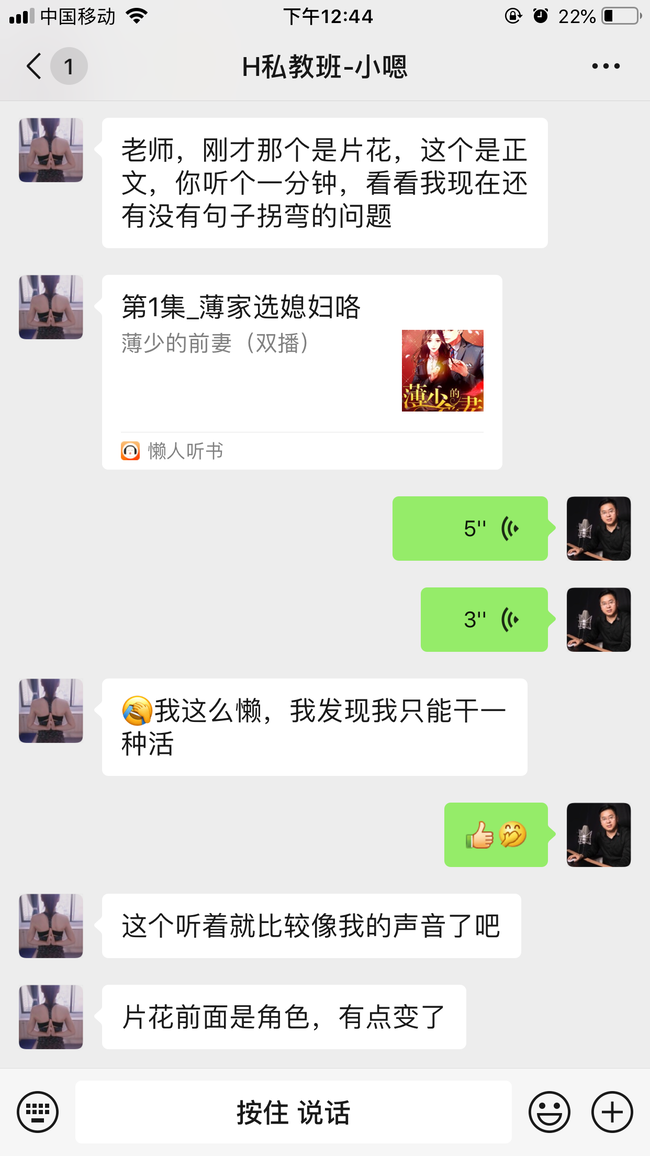Open the shared 第1集_薄家选媳妇咯 audiobook card
Screen dimensions: 650x1156
tap(301, 371)
